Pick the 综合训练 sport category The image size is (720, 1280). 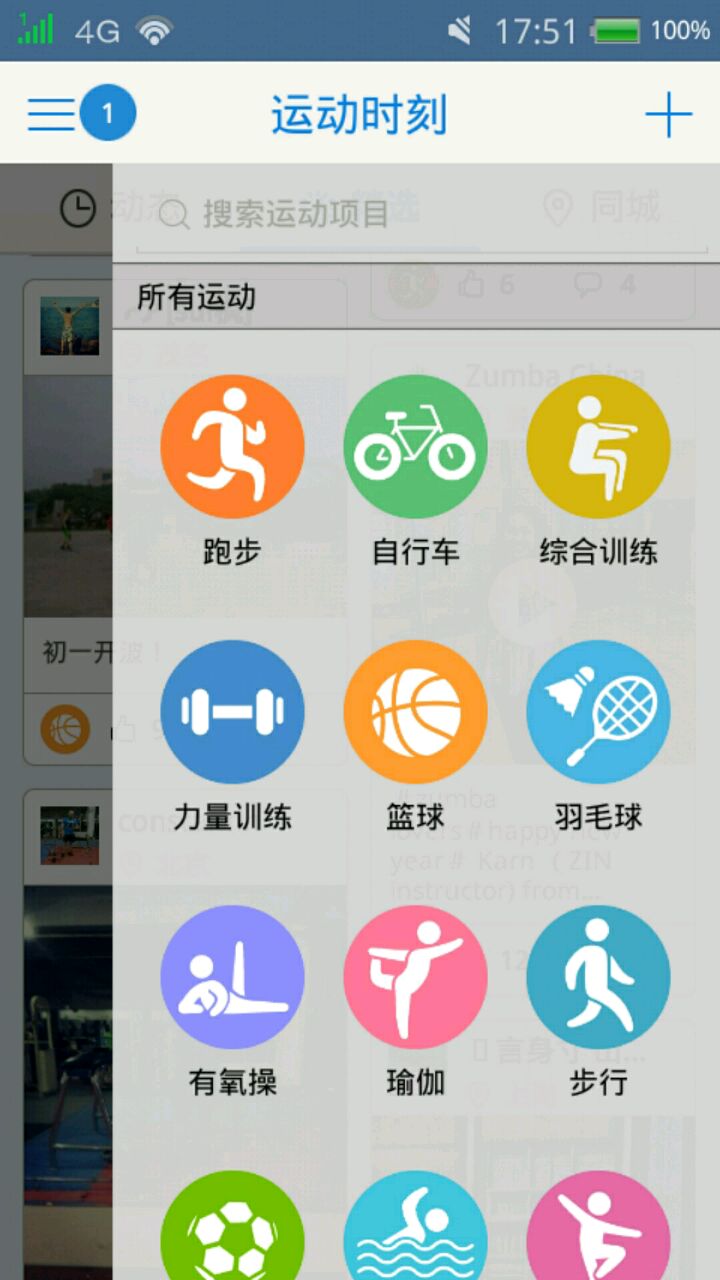(598, 447)
